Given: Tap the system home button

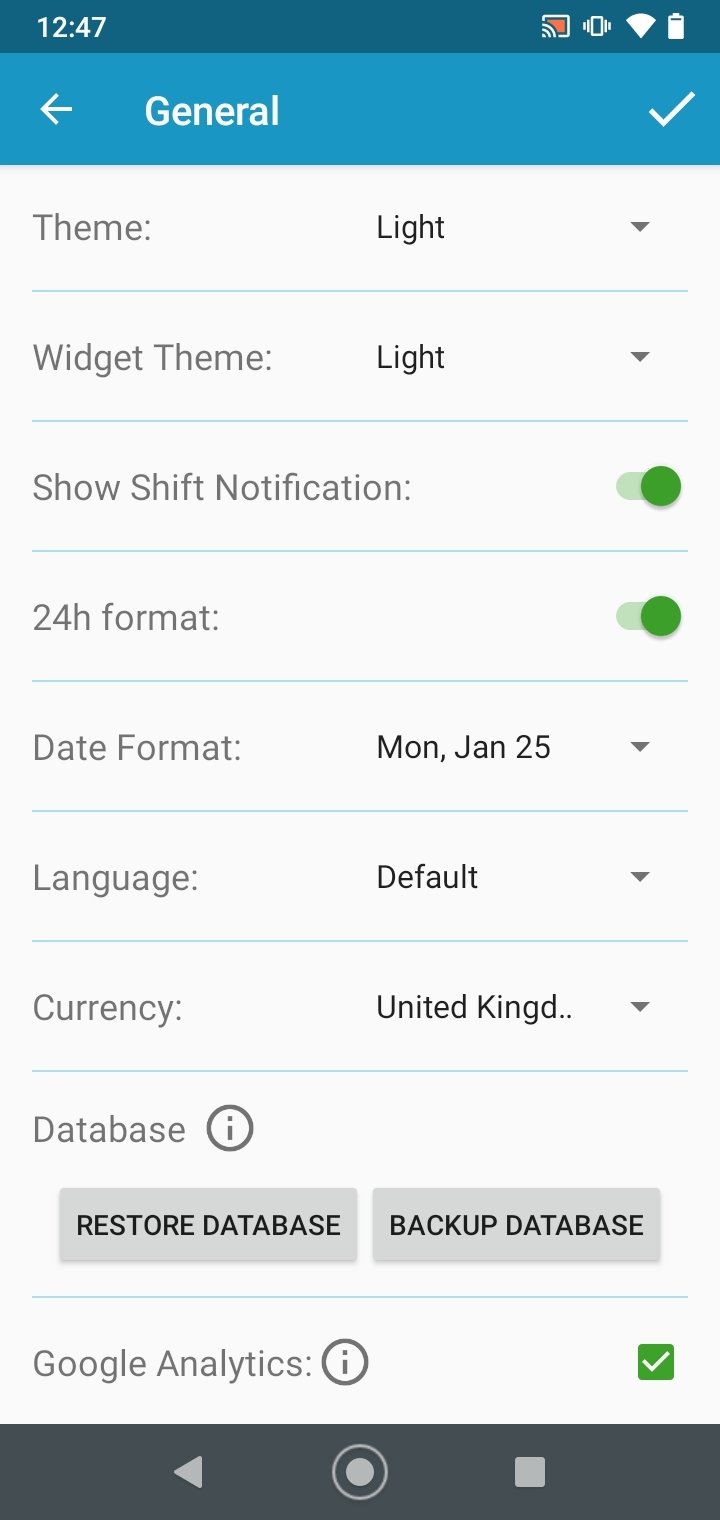Looking at the screenshot, I should pyautogui.click(x=359, y=1472).
